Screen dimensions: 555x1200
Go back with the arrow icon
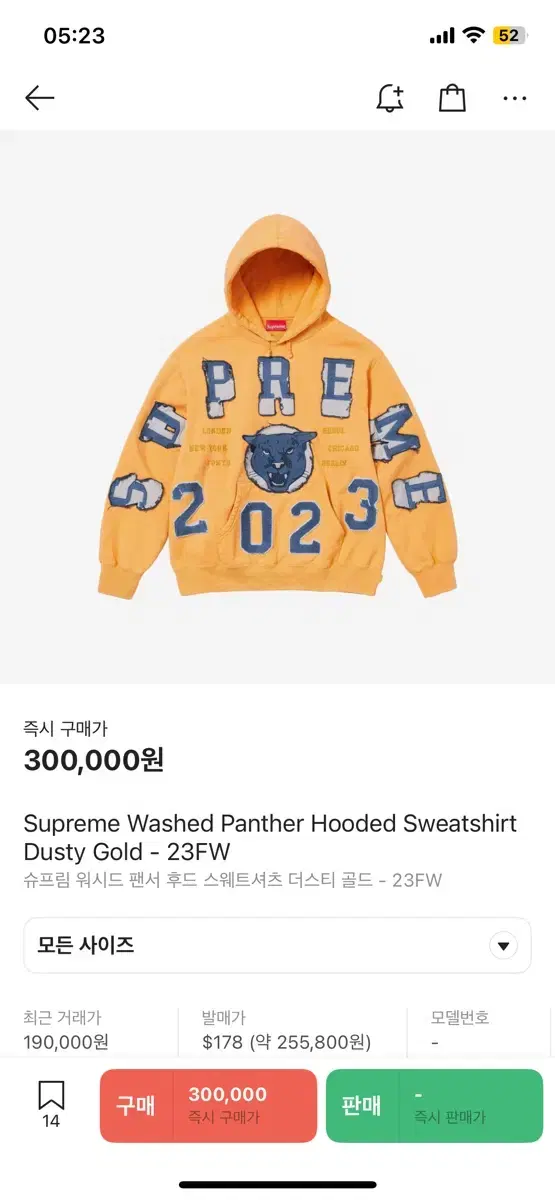tap(39, 97)
